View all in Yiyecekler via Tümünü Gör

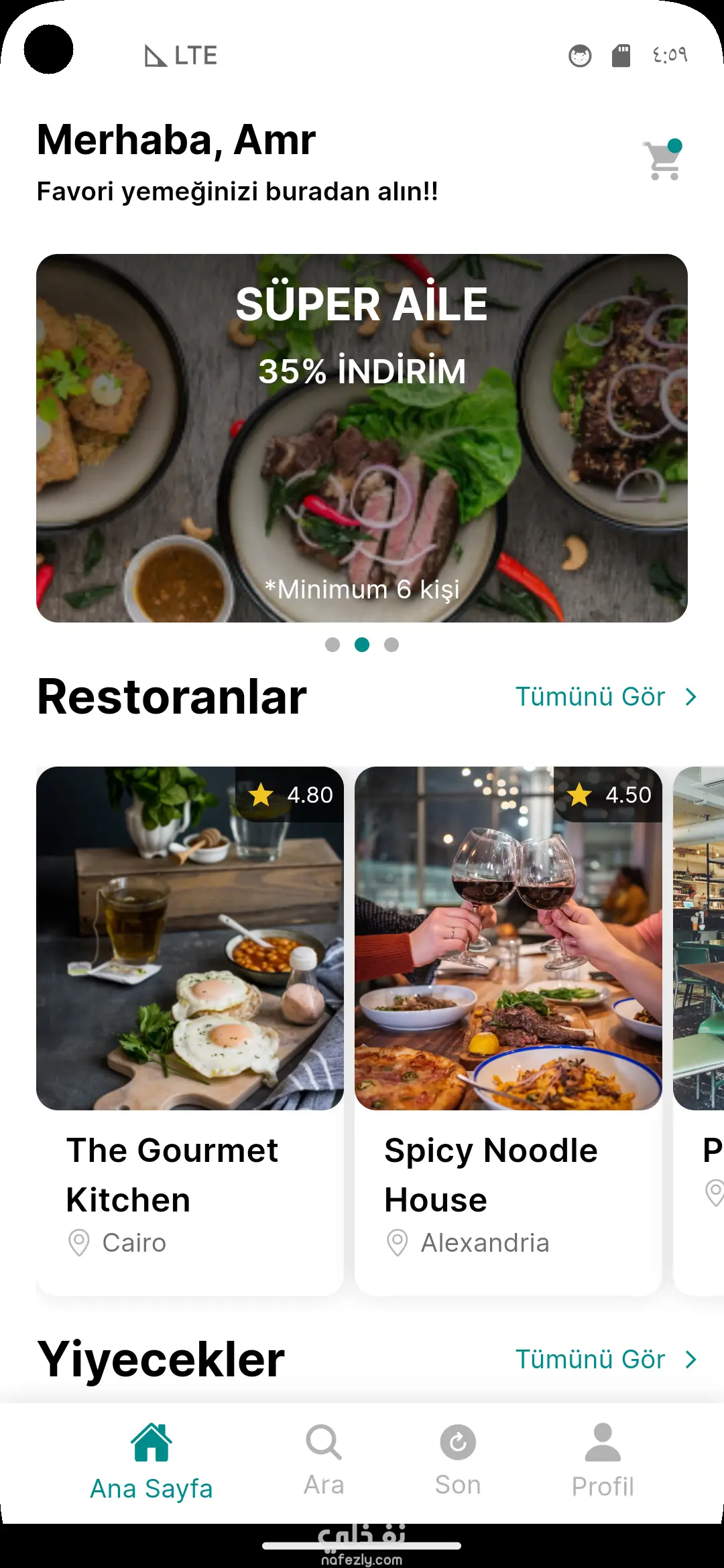tap(605, 1360)
